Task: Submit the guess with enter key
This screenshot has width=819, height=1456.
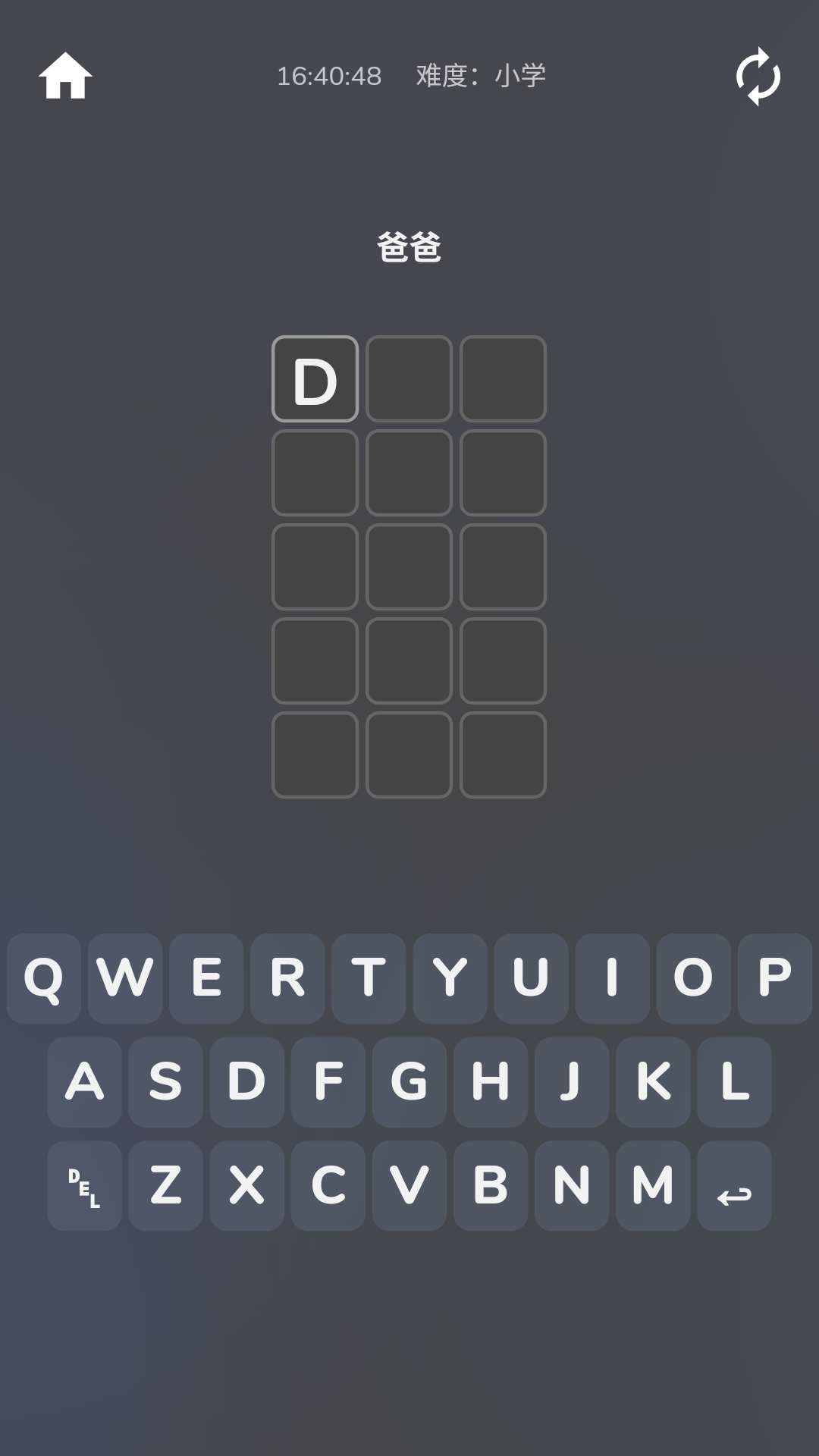Action: (x=734, y=1185)
